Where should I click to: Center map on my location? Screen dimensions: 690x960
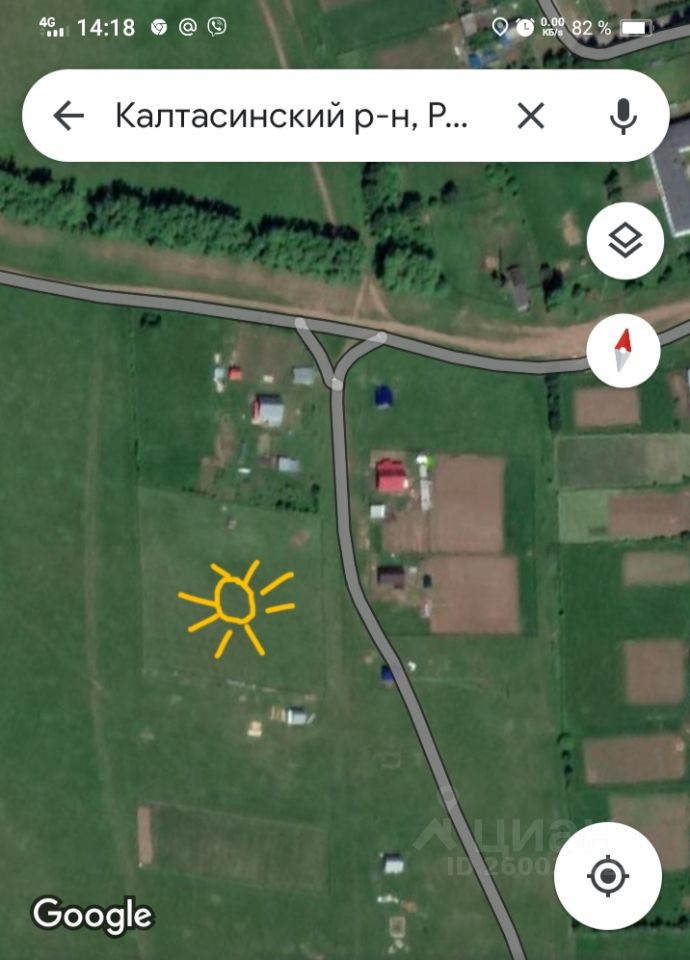tap(607, 877)
